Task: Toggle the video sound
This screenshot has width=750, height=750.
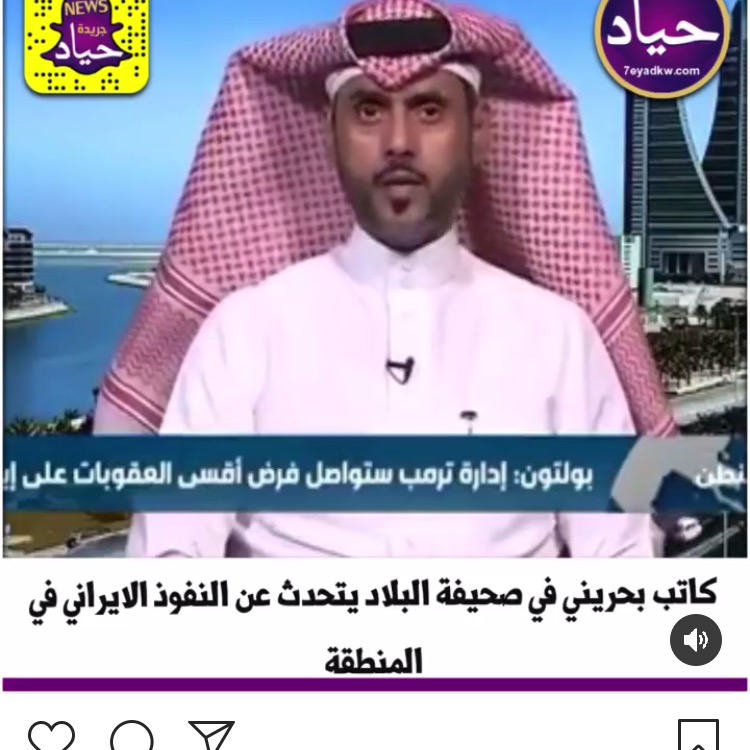Action: 696,640
